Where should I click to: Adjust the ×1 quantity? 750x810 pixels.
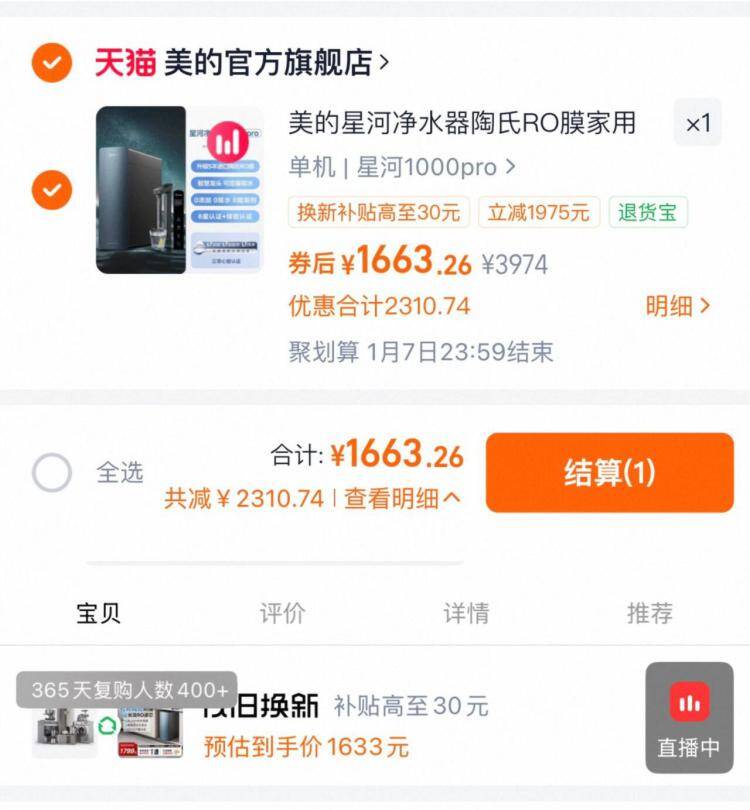697,123
